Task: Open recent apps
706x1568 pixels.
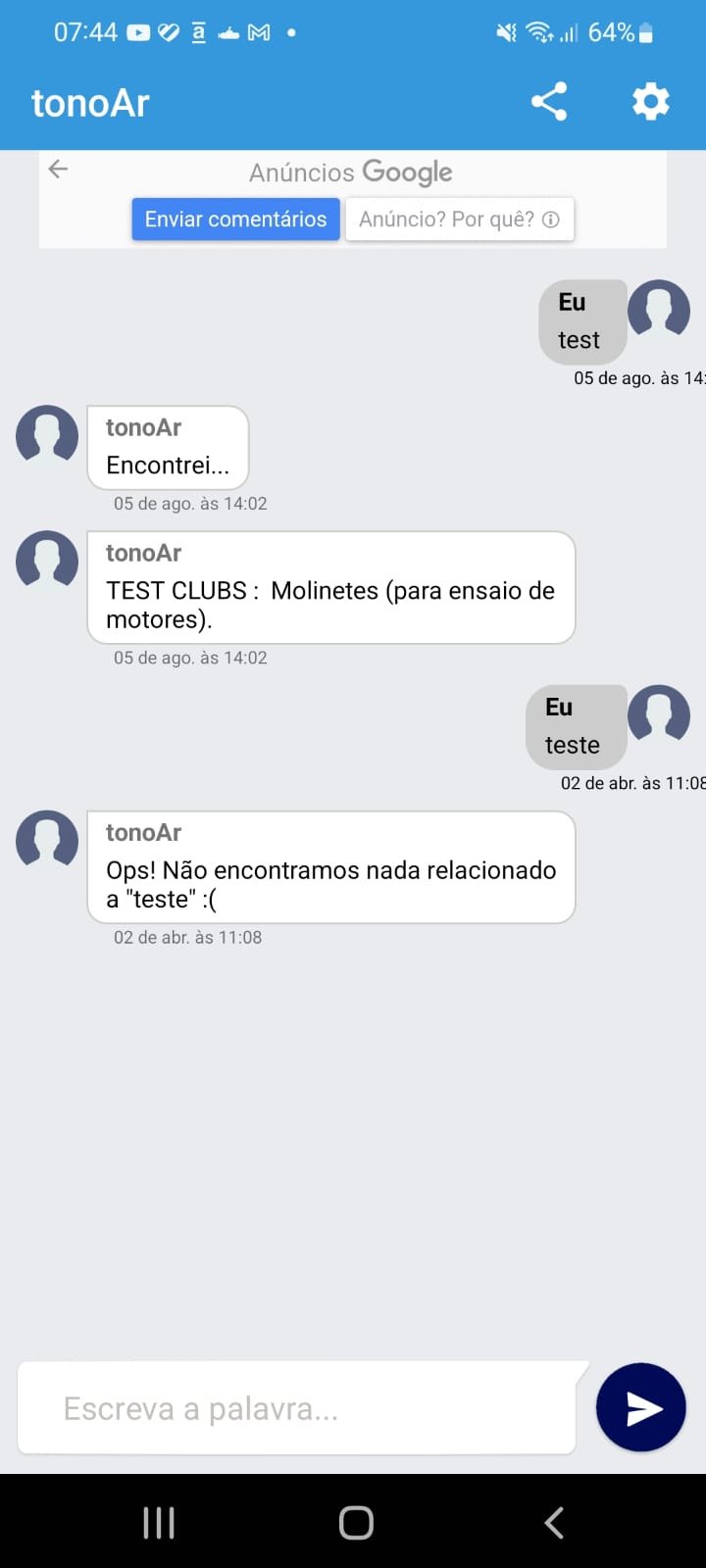Action: (x=159, y=1522)
